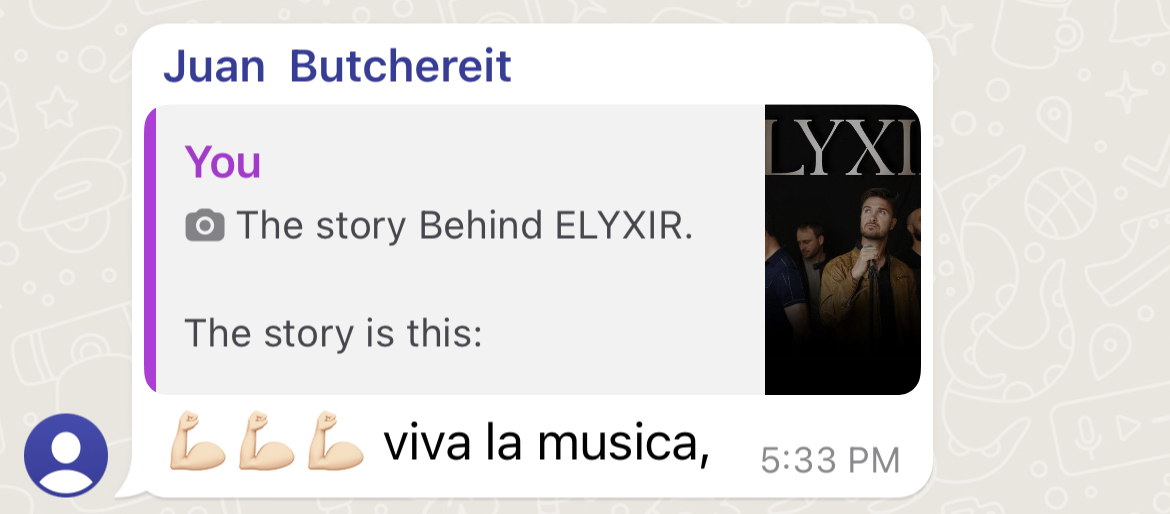This screenshot has width=1170, height=514.
Task: Open Juan Butchereit's profile avatar
Action: pos(66,455)
